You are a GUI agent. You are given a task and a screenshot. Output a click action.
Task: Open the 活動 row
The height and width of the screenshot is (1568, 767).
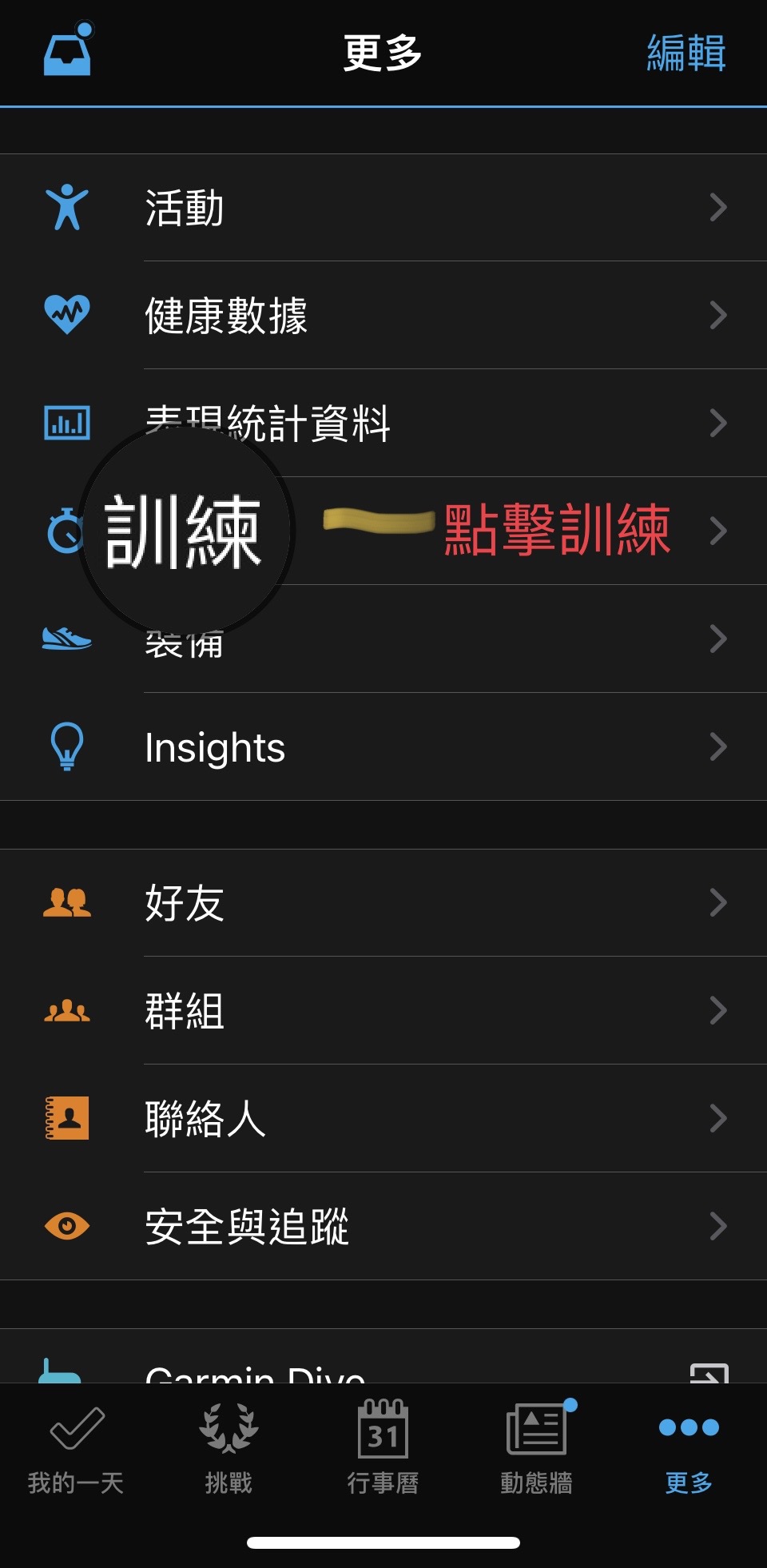[x=383, y=208]
